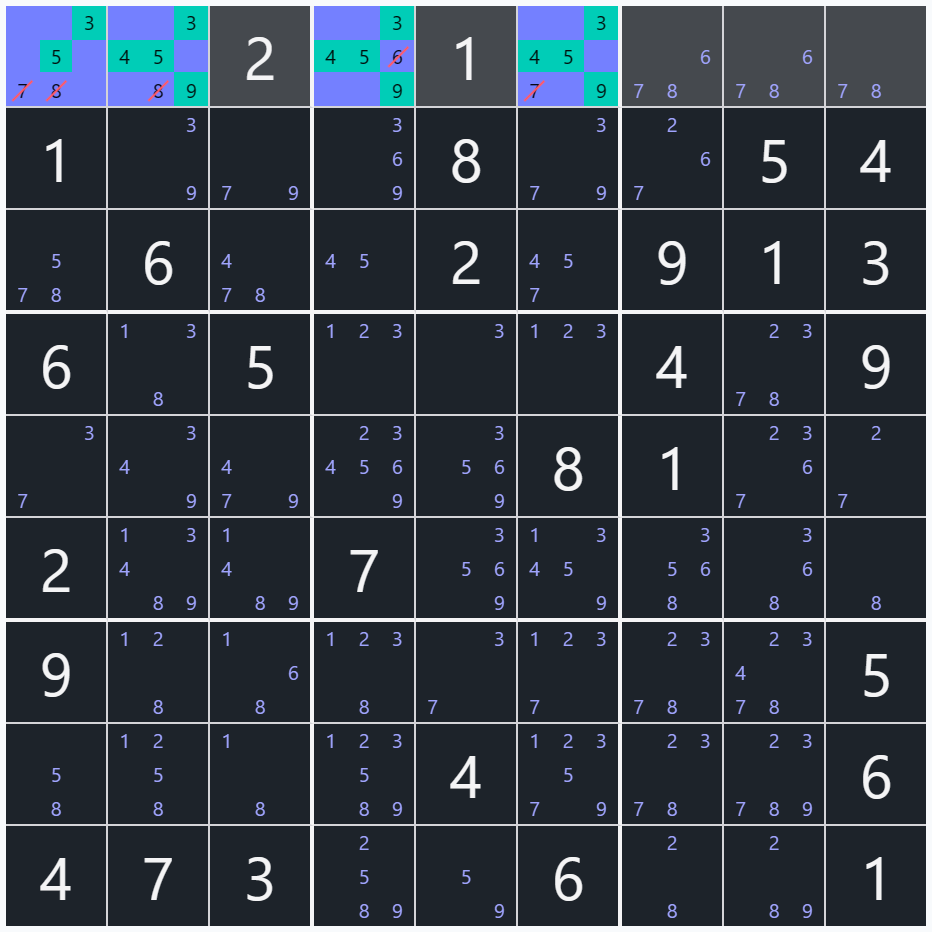Viewport: 932px width, 932px height.
Task: Tap the highlighted cell with crossed-out candidate 6
Action: (363, 57)
